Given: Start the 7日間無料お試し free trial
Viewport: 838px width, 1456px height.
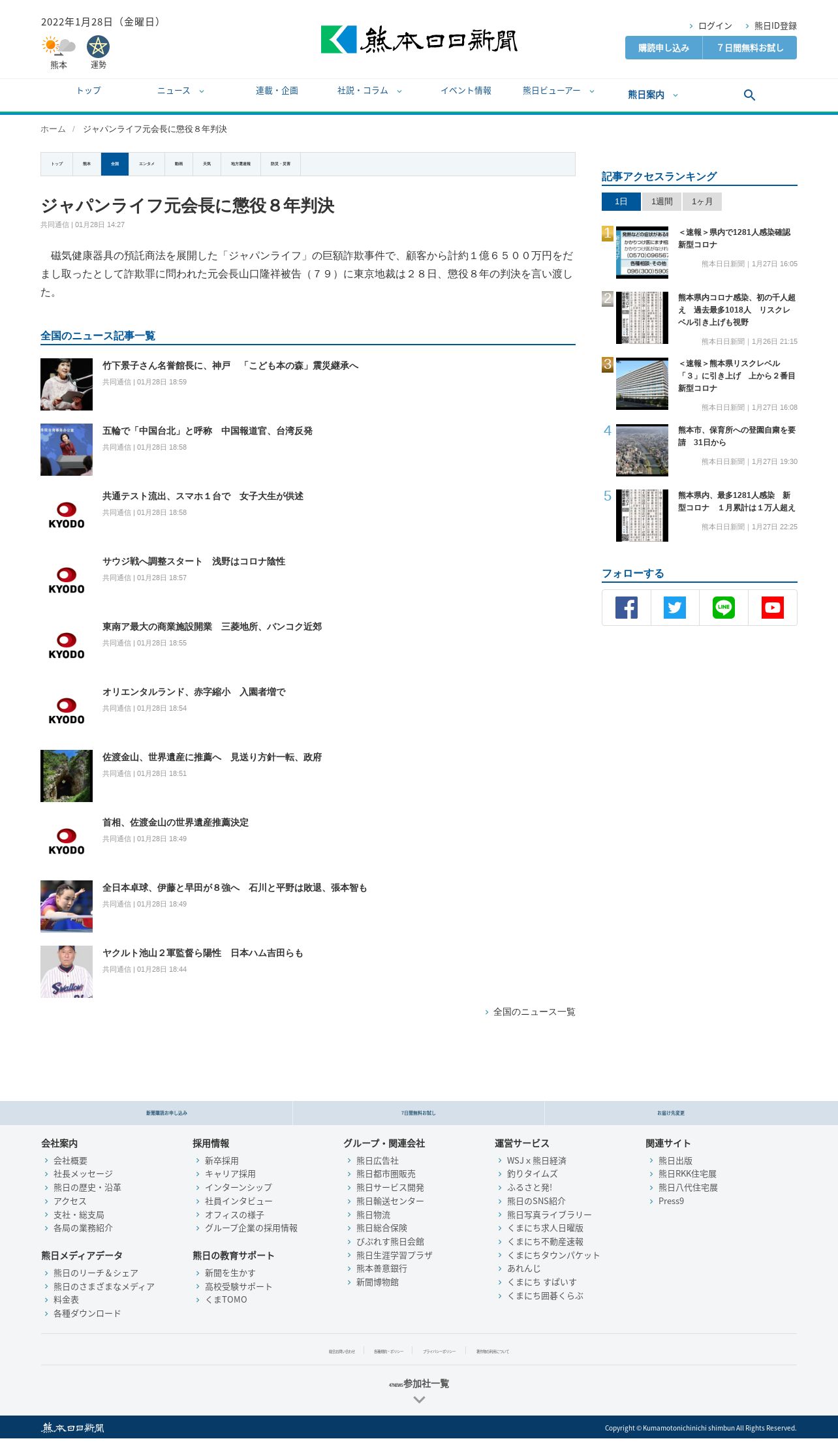Looking at the screenshot, I should click(x=750, y=48).
